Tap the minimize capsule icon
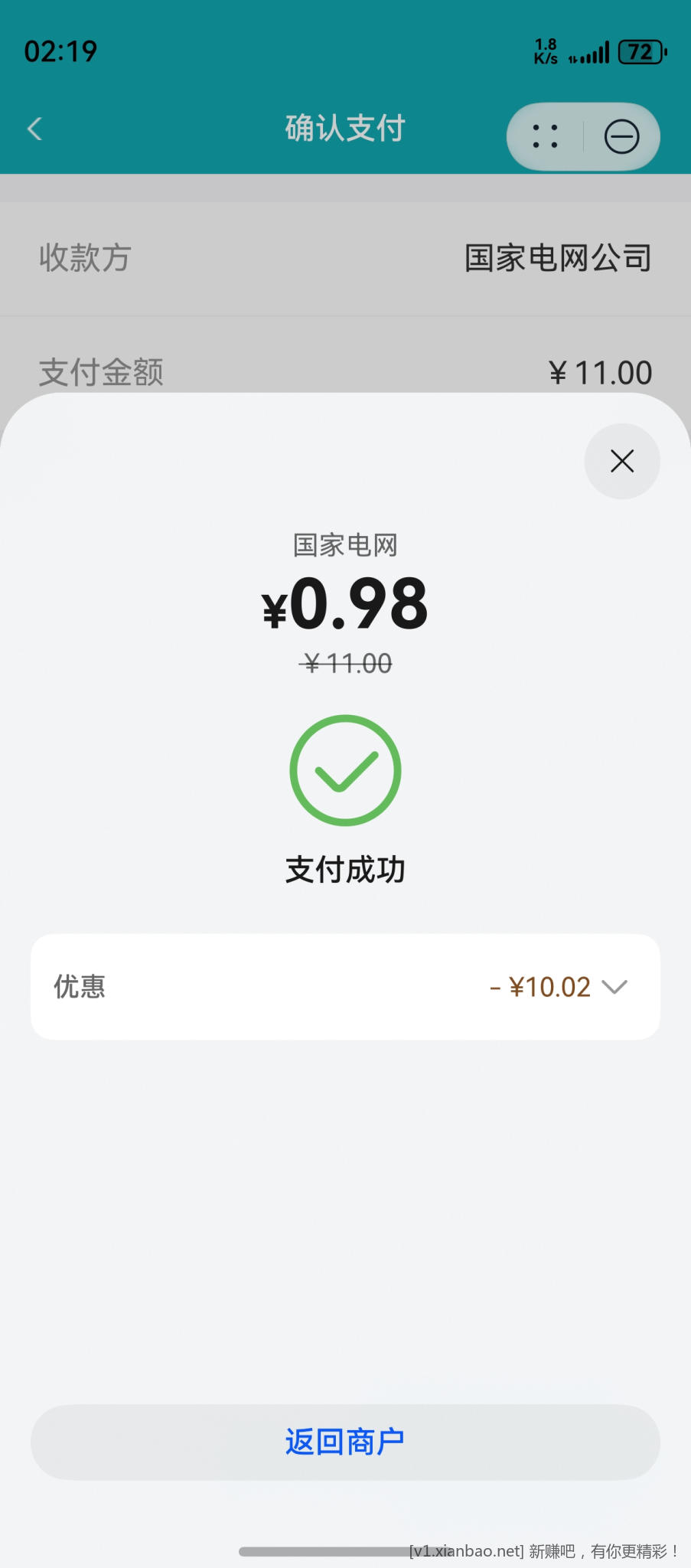 tap(622, 136)
